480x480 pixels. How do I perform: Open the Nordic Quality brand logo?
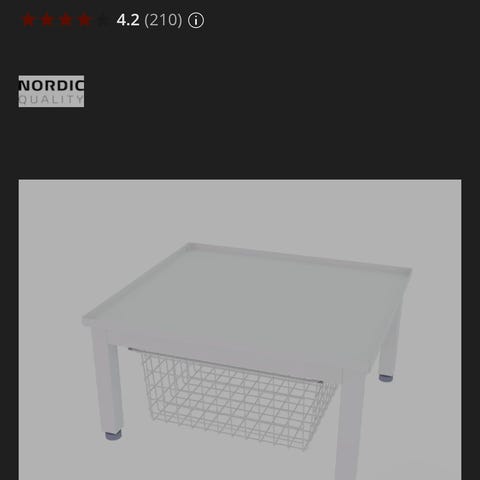(51, 91)
